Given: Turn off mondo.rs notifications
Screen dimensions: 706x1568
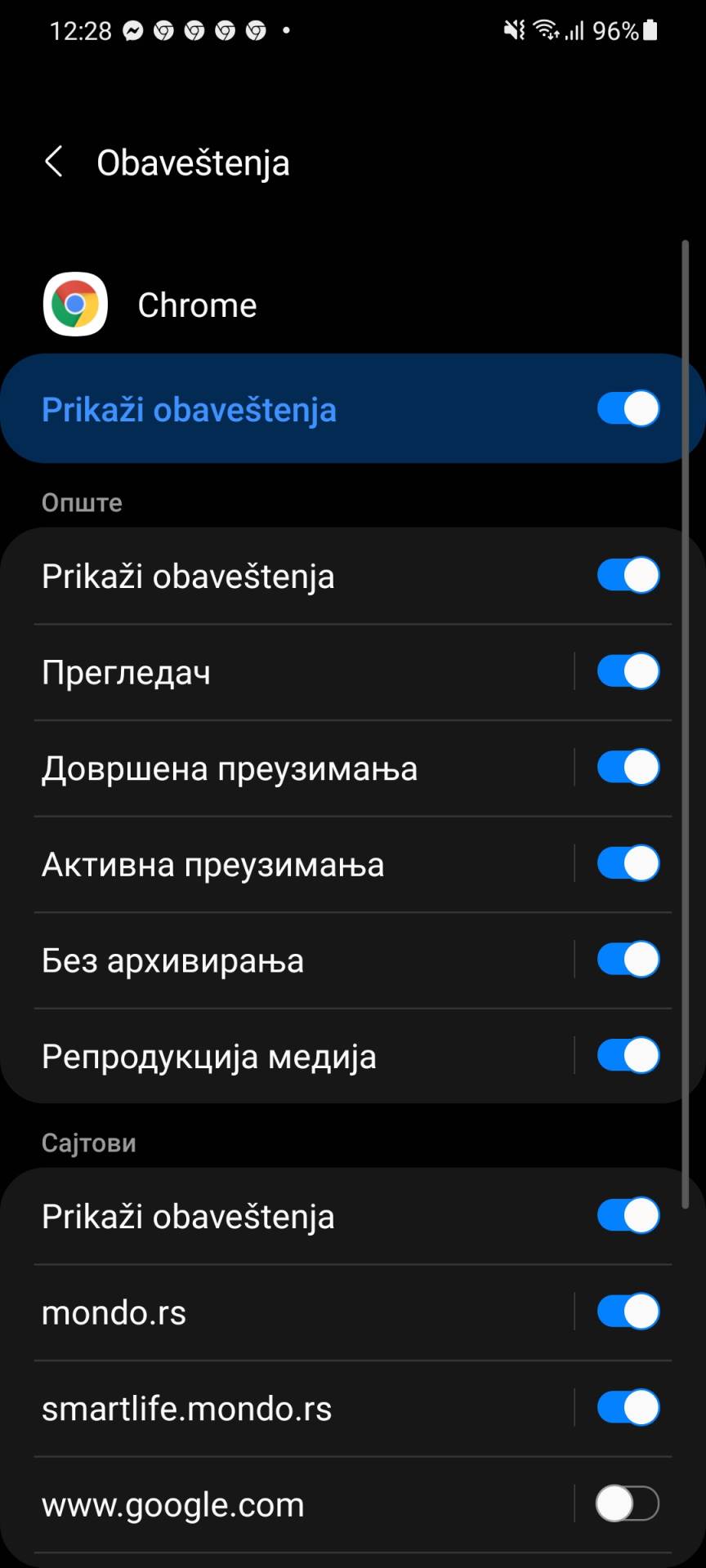Looking at the screenshot, I should point(628,1311).
